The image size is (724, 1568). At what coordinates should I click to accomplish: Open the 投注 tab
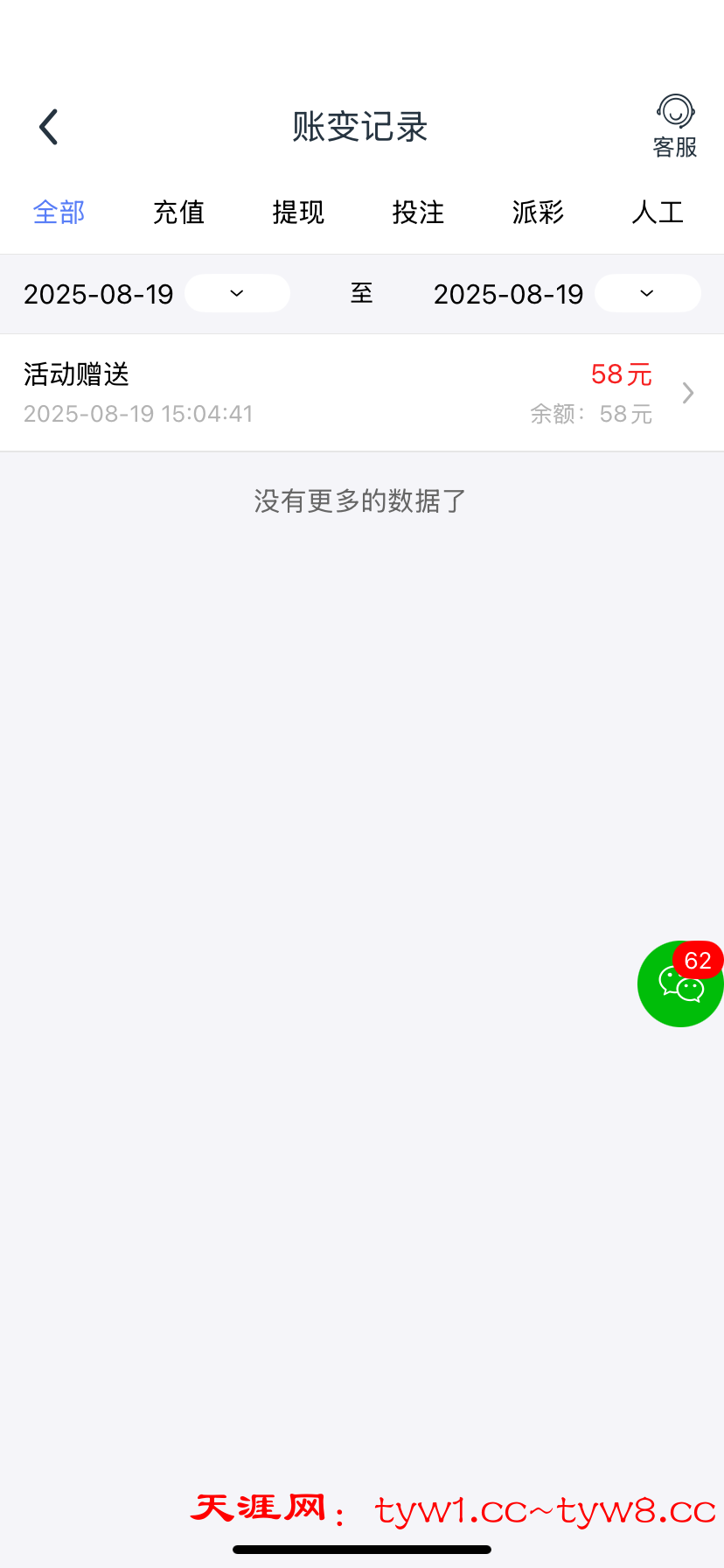click(418, 213)
